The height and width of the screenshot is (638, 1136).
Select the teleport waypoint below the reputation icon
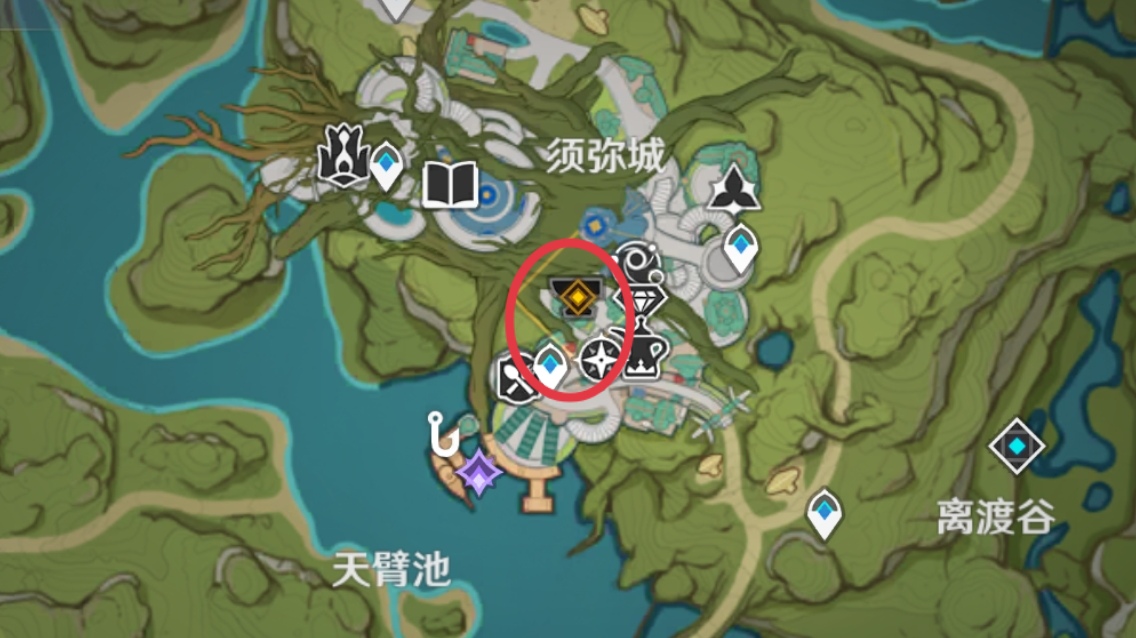pyautogui.click(x=740, y=250)
